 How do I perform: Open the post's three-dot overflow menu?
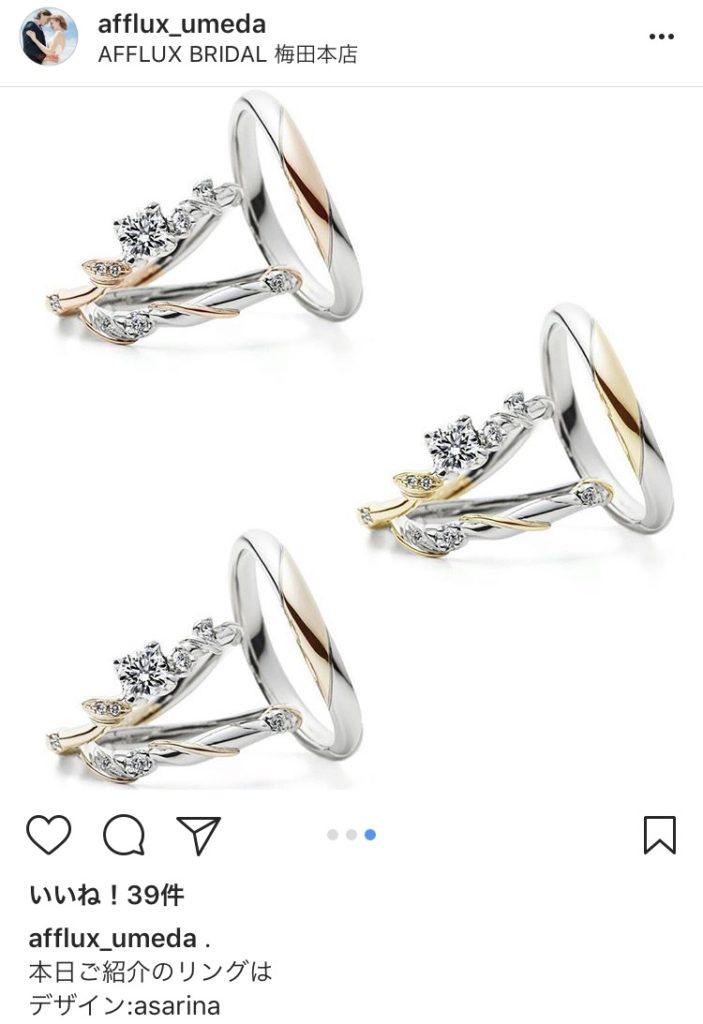pyautogui.click(x=661, y=37)
